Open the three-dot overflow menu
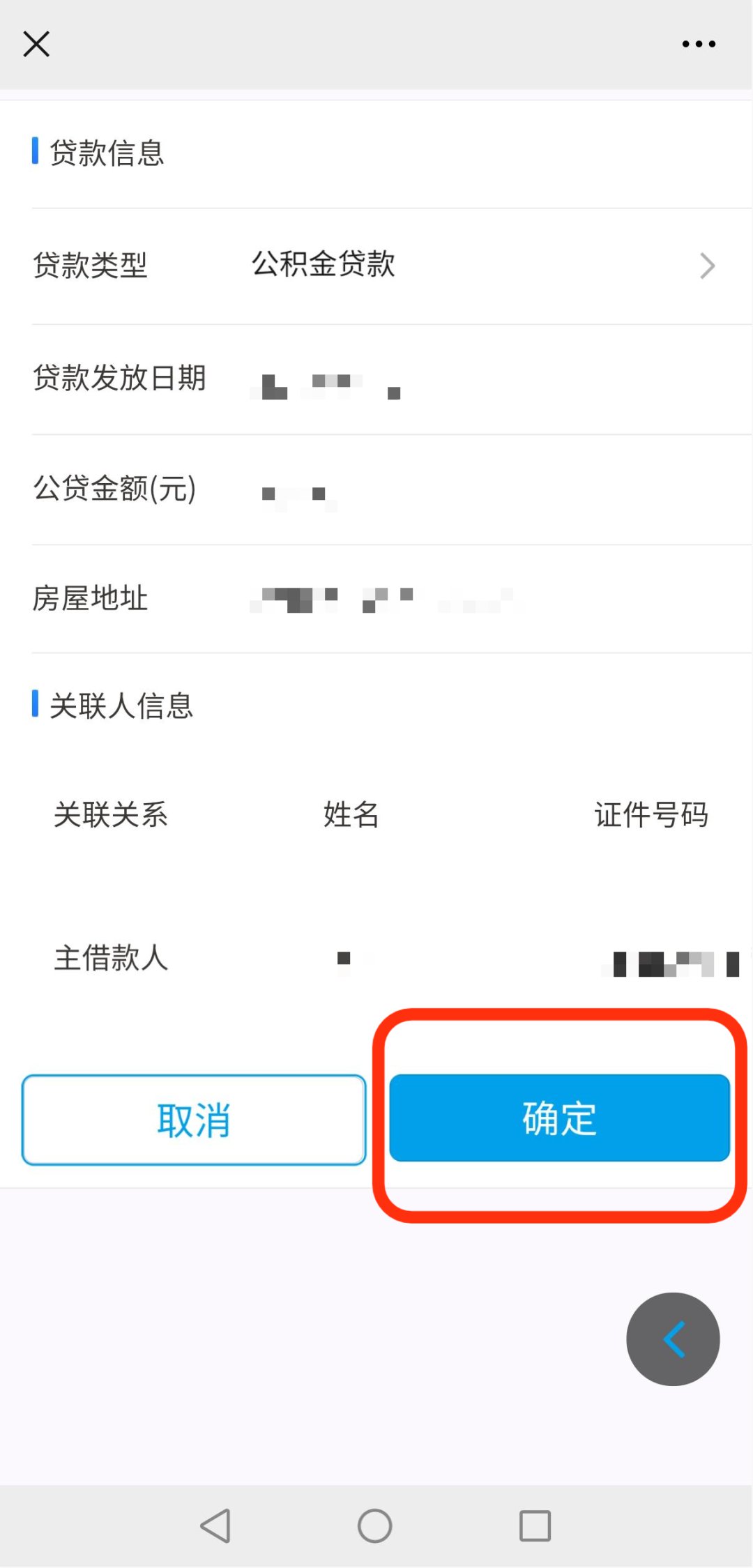Viewport: 753px width, 1568px height. (x=699, y=44)
